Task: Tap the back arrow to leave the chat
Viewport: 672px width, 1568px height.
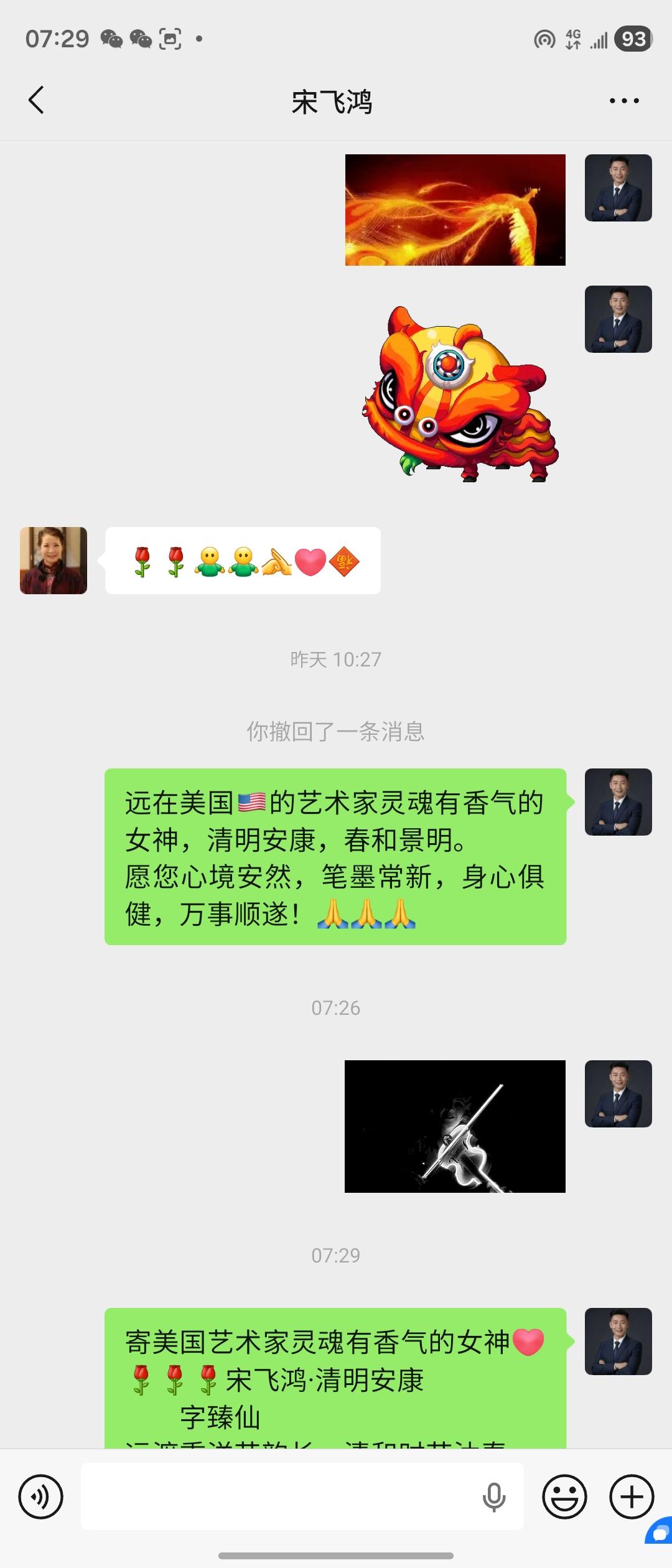Action: click(36, 101)
